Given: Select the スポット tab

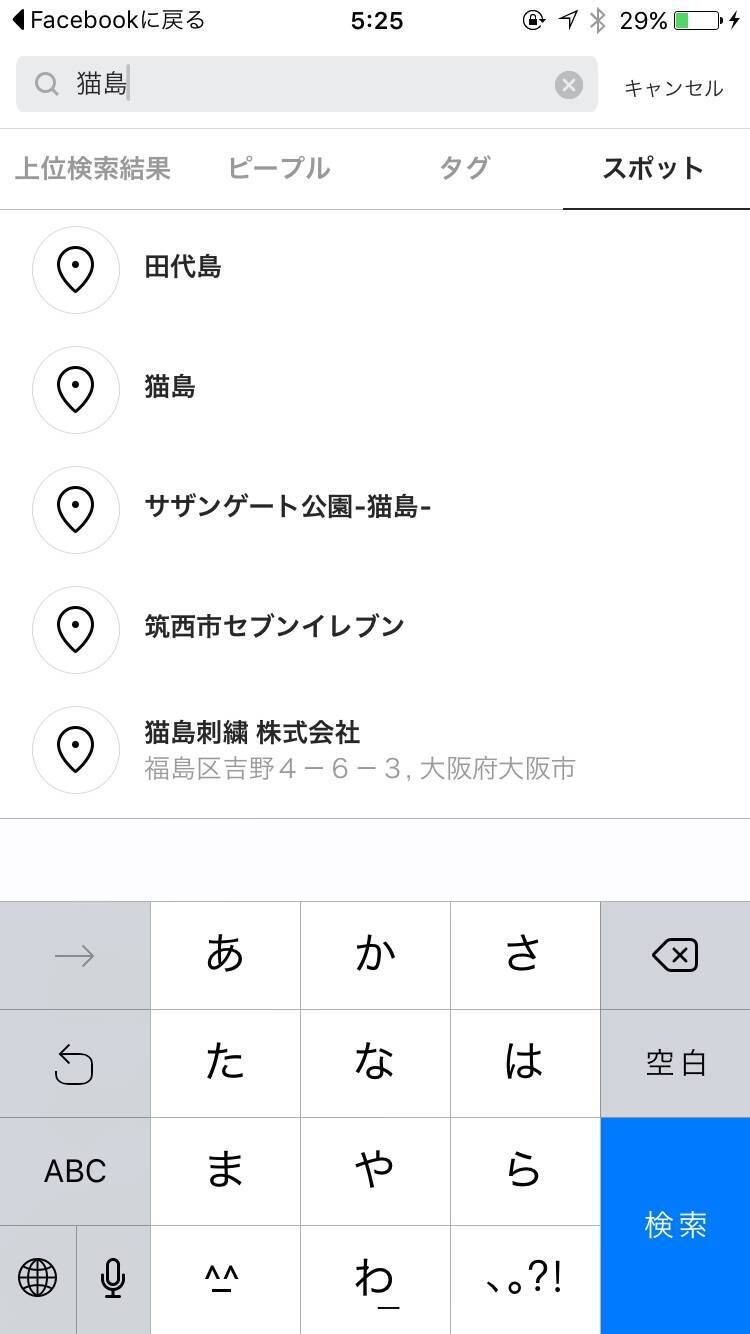Looking at the screenshot, I should tap(653, 168).
